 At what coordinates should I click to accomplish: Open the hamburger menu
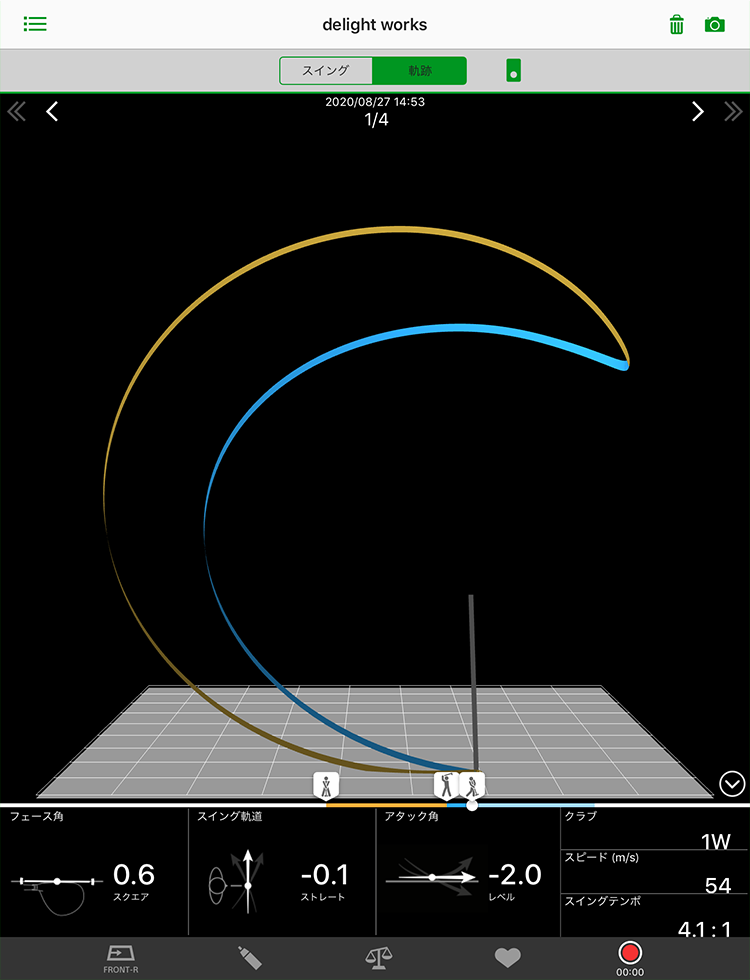[35, 24]
